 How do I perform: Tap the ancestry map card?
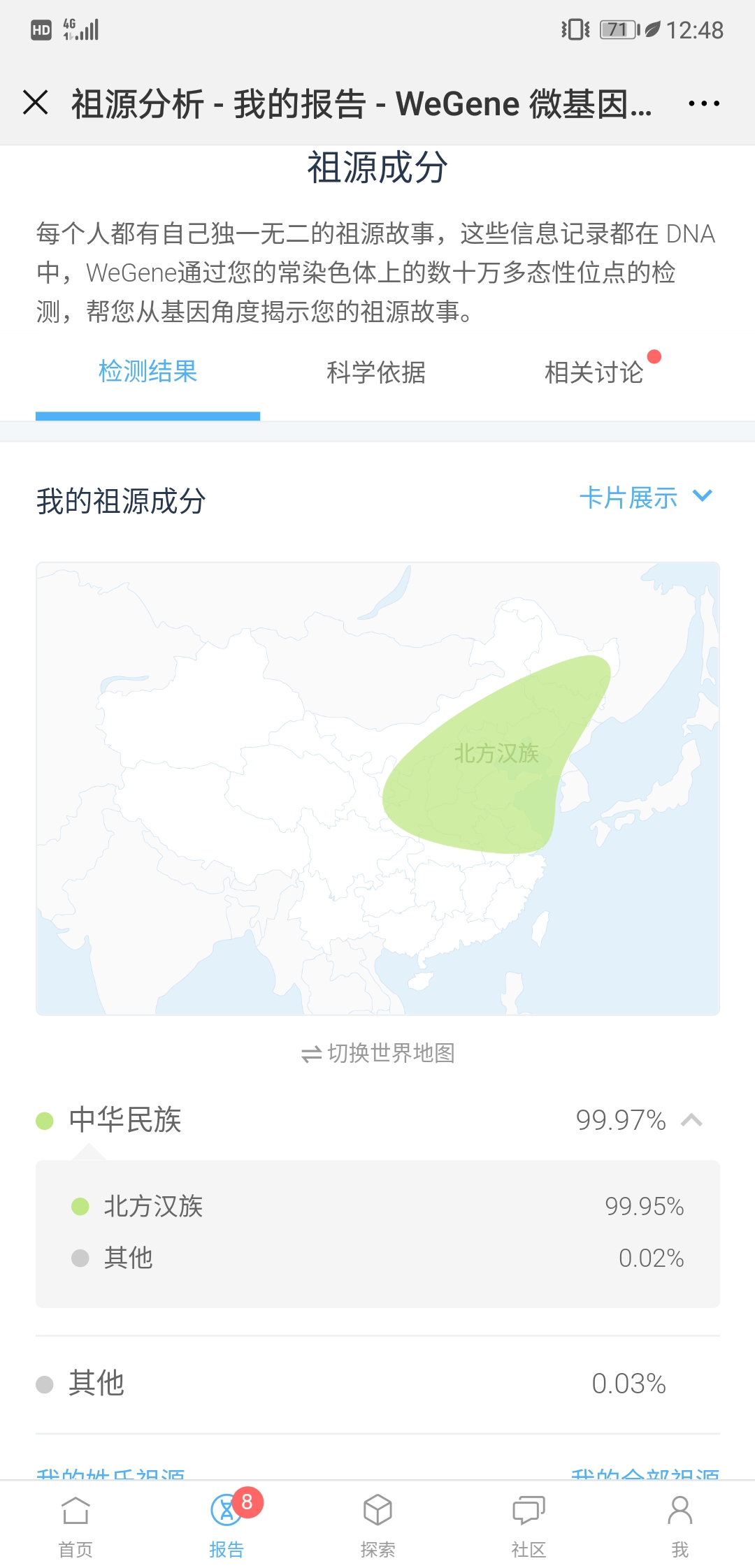point(377,788)
